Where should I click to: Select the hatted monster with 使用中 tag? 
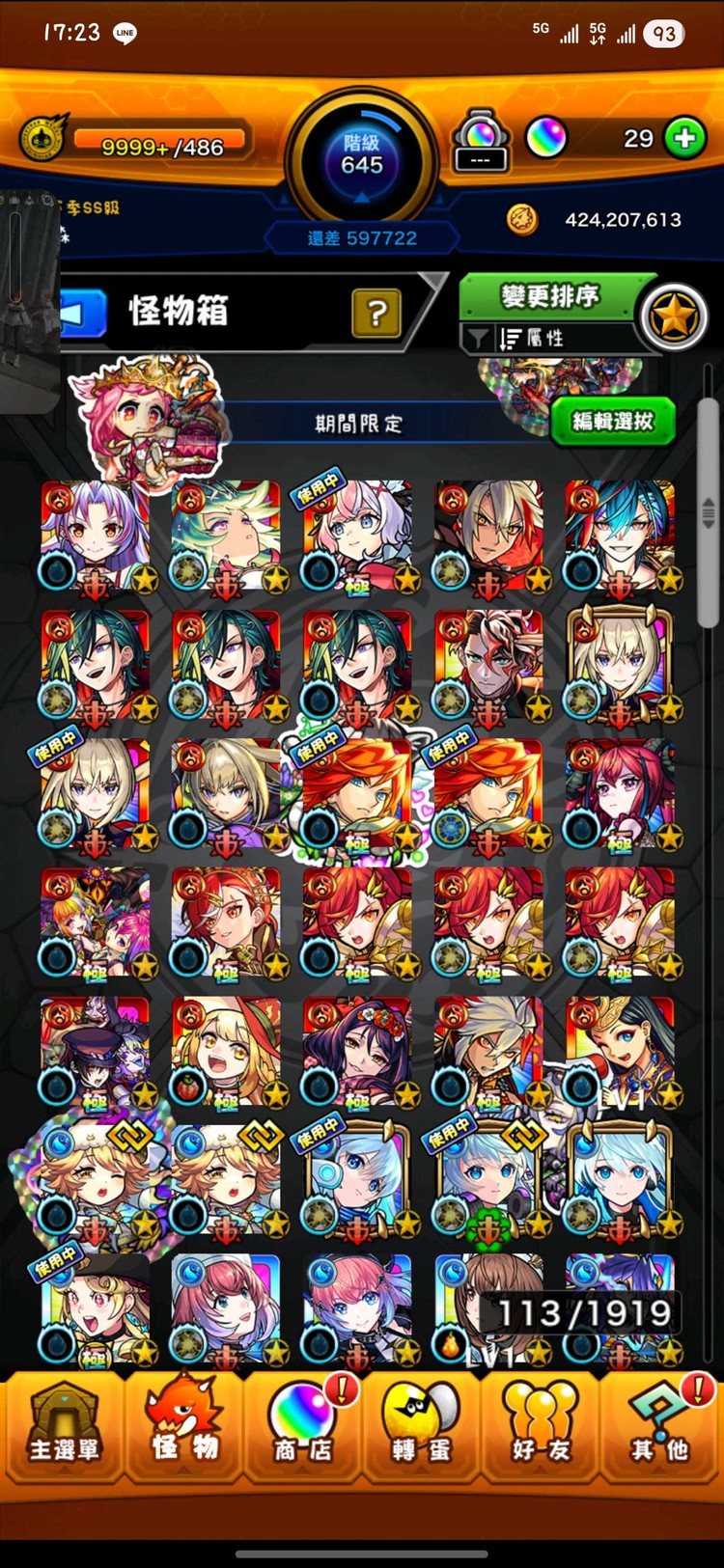pos(95,1308)
